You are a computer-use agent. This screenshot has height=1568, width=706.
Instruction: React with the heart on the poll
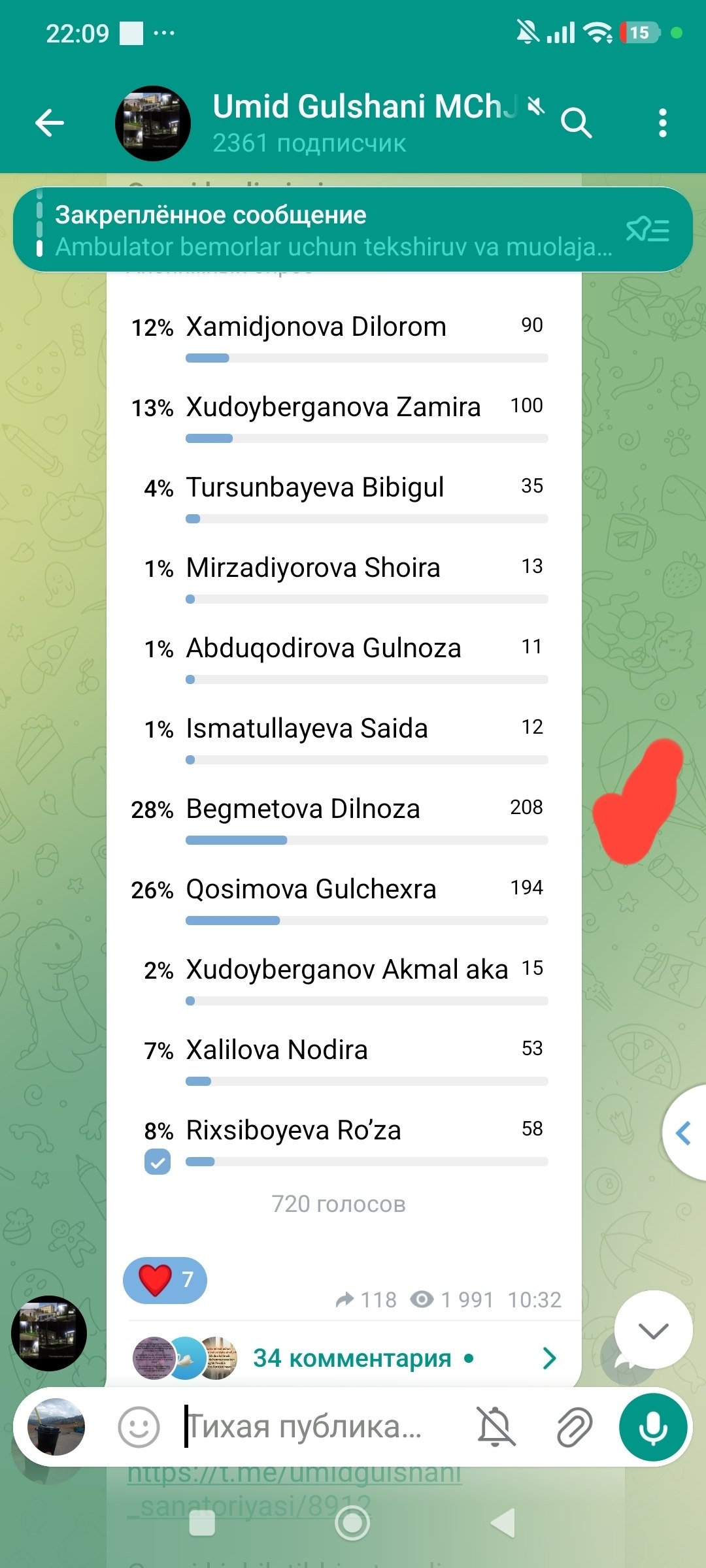pyautogui.click(x=165, y=1280)
